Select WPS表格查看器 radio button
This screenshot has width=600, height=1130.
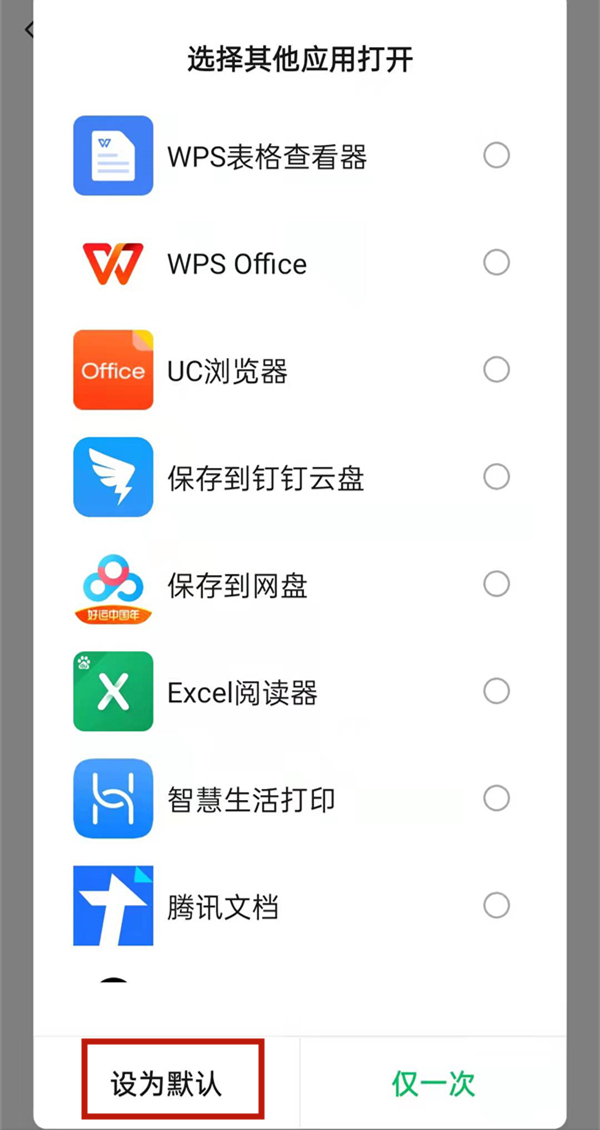click(496, 156)
